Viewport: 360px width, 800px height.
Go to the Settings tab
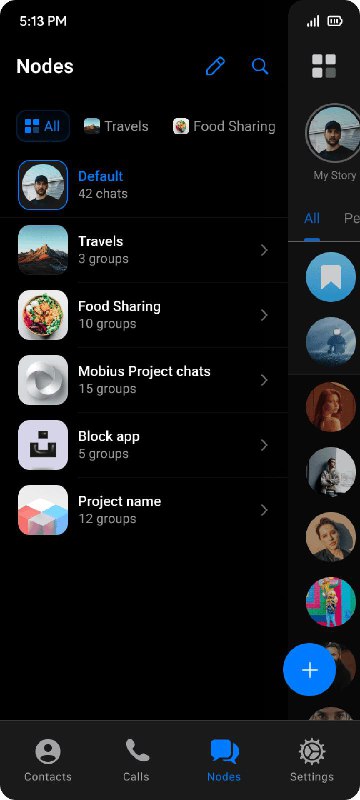click(312, 760)
